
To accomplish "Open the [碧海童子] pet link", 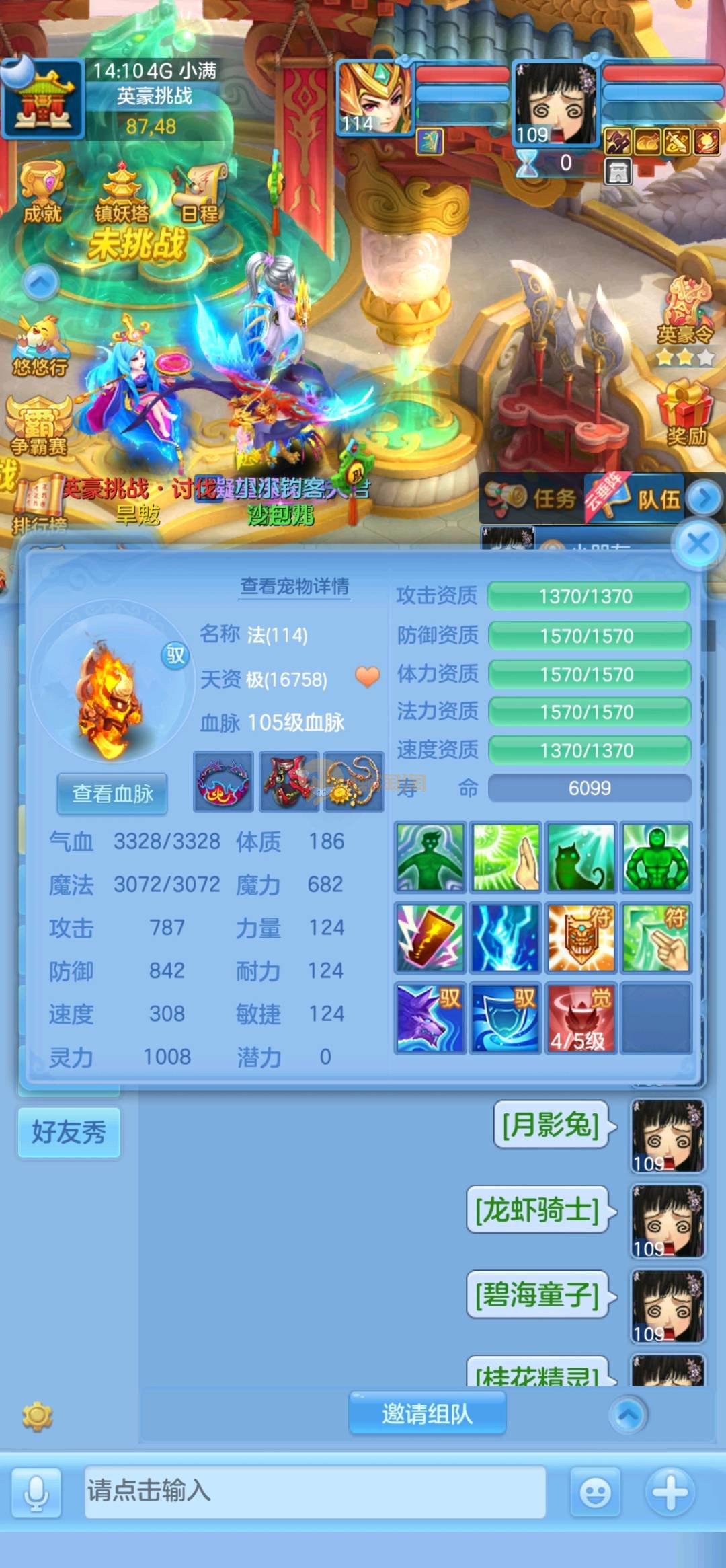I will point(537,1294).
